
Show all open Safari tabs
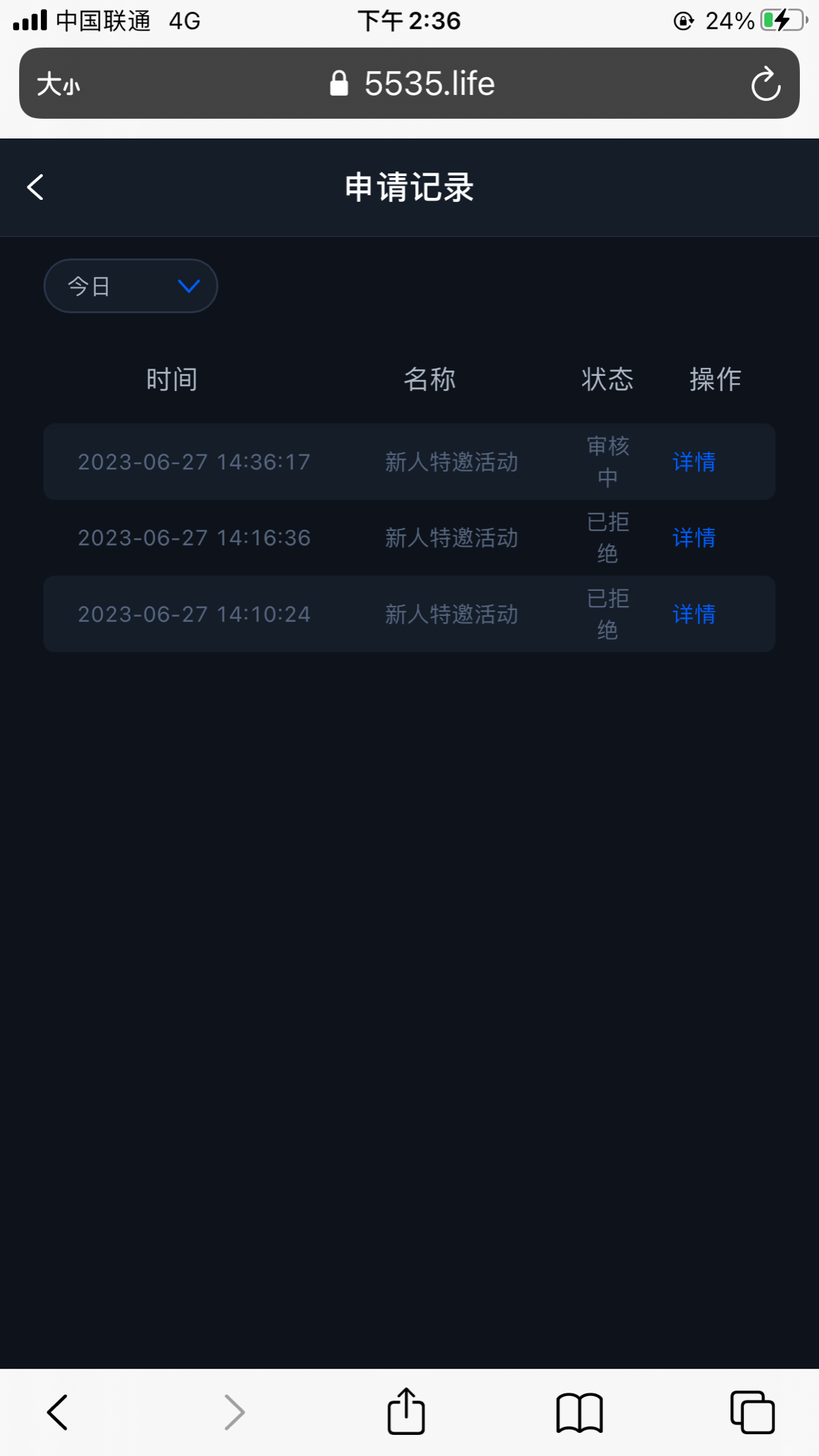(752, 1412)
